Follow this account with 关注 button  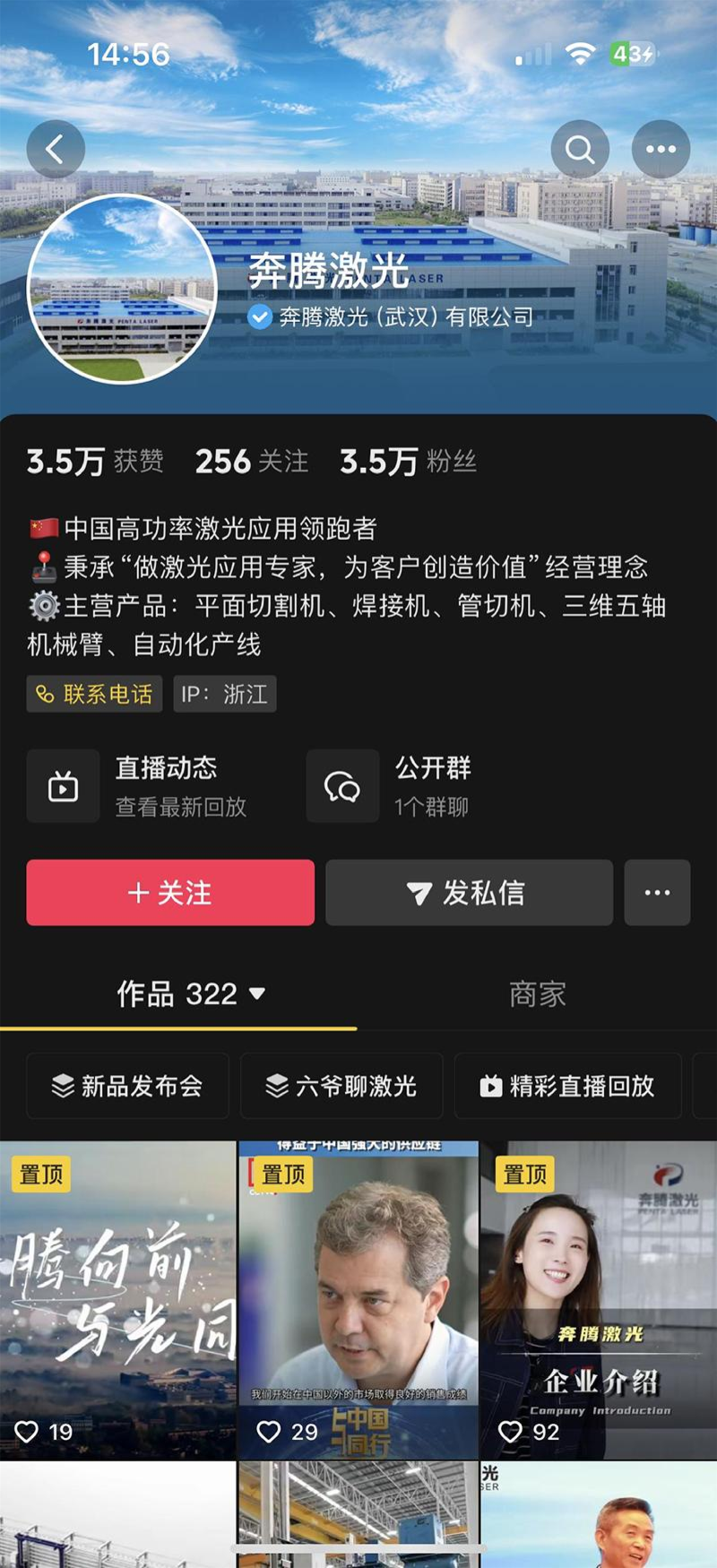point(170,893)
